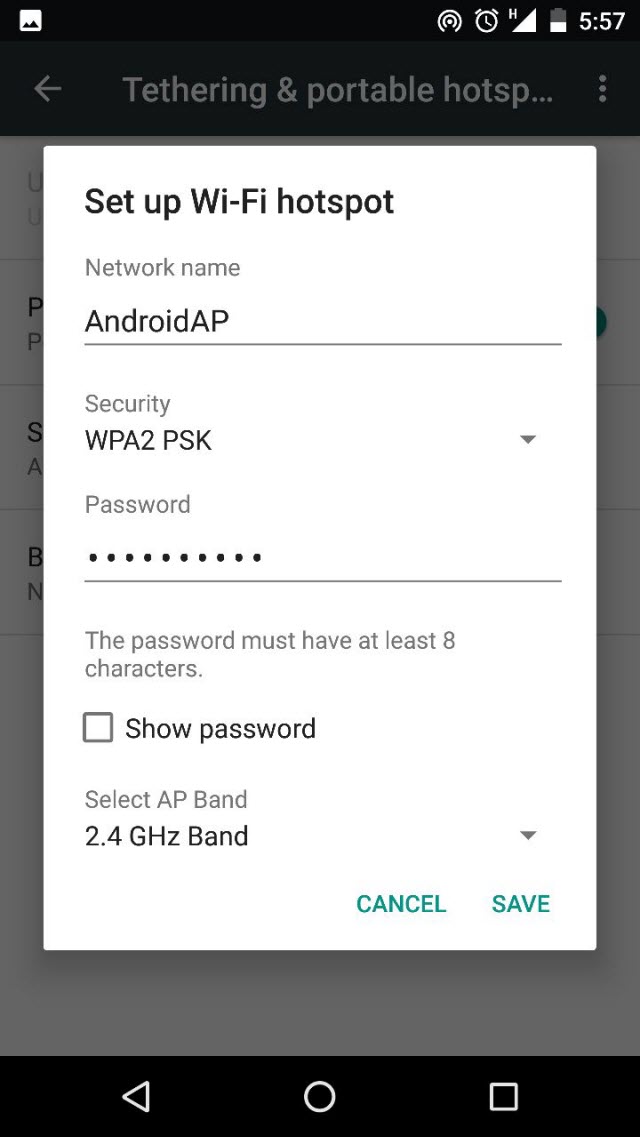Save the Wi-Fi hotspot settings

coord(520,904)
